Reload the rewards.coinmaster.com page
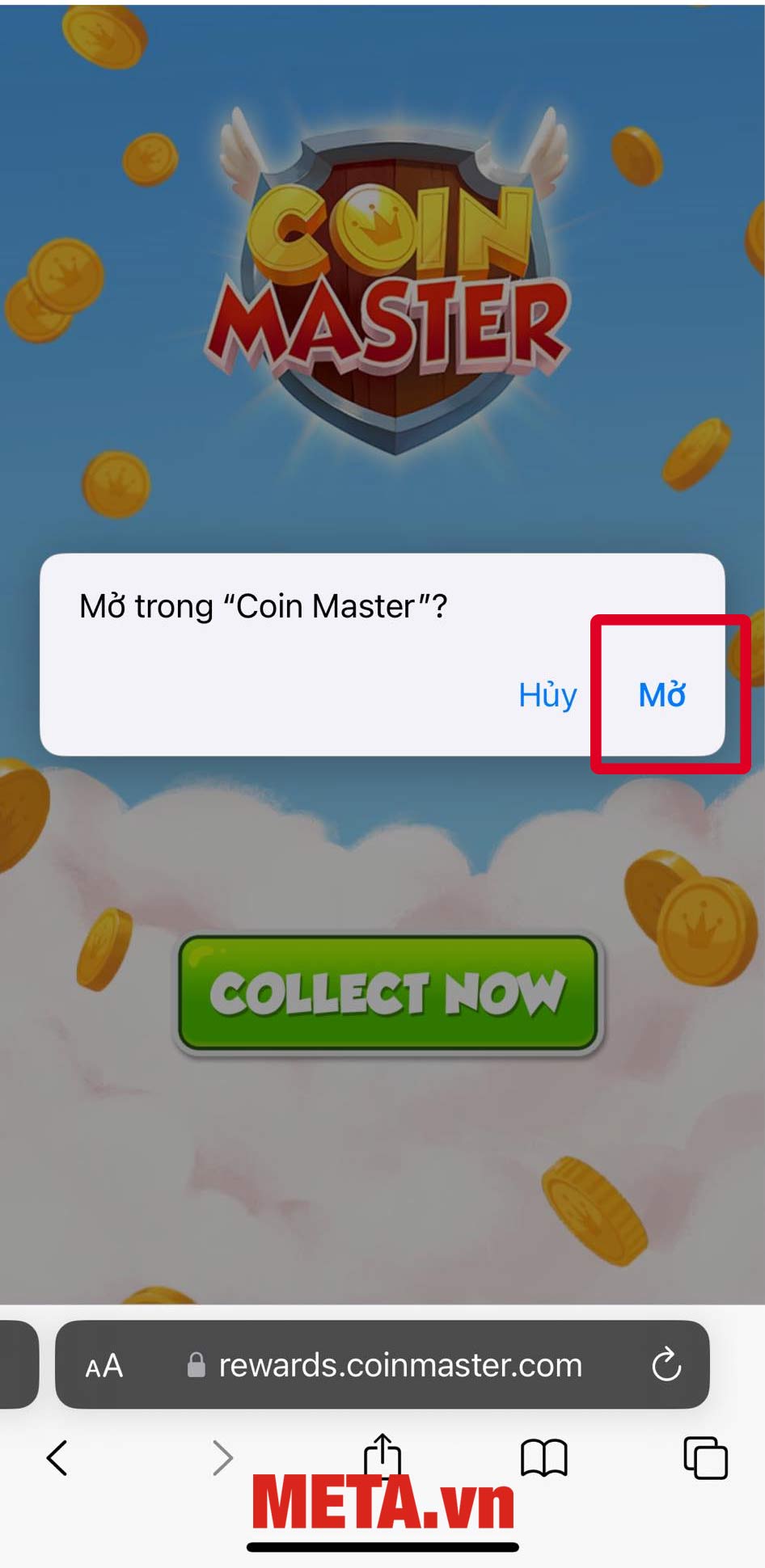The image size is (765, 1568). click(666, 1365)
